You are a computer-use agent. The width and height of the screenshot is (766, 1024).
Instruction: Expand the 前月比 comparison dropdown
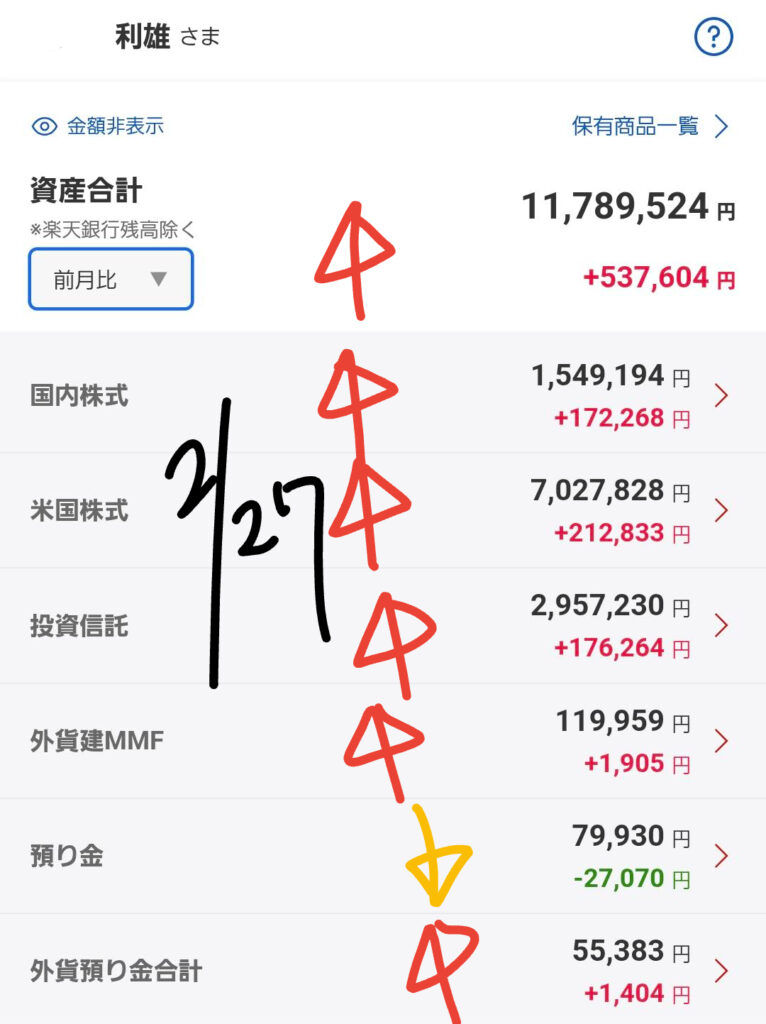point(110,279)
